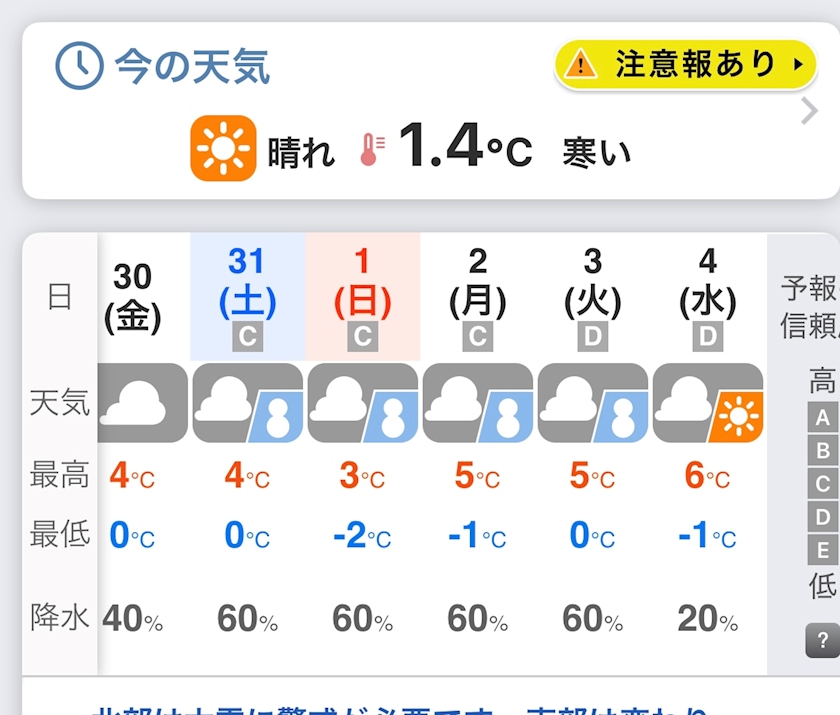Open the 注意報あり warning button
Viewport: 840px width, 715px height.
[x=686, y=65]
